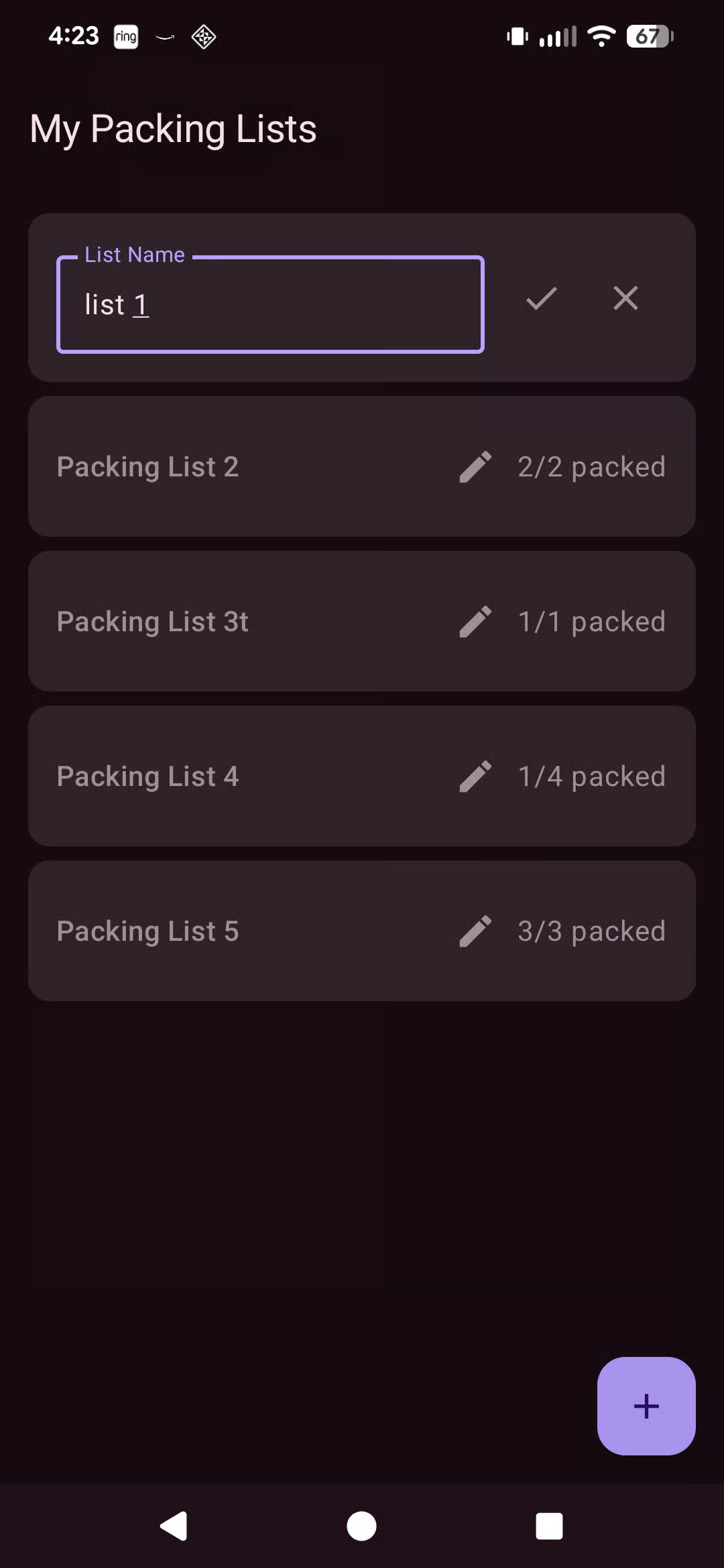The image size is (724, 1568).
Task: Rename Packing List 5 using the pencil
Action: (475, 931)
